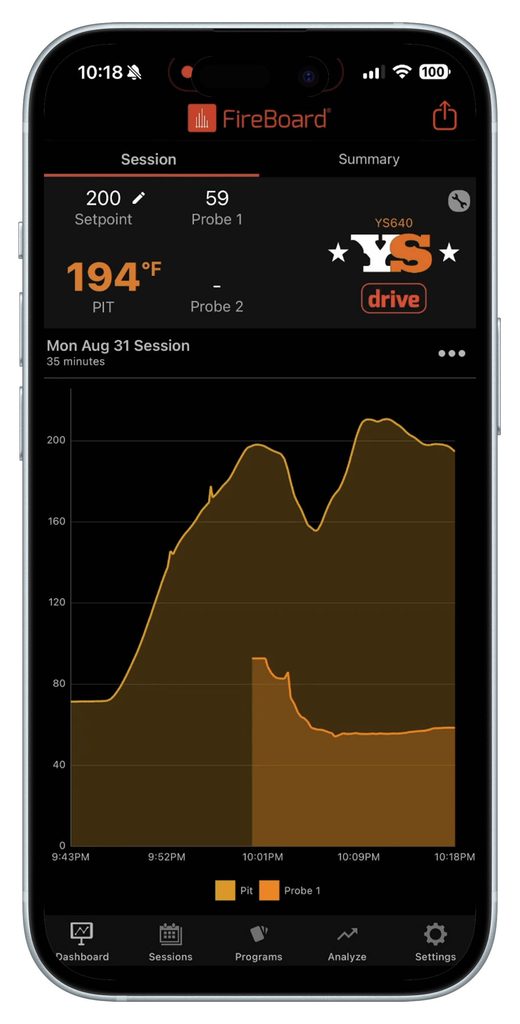Tap the drive button
Viewport: 520px width, 1024px height.
tap(394, 298)
